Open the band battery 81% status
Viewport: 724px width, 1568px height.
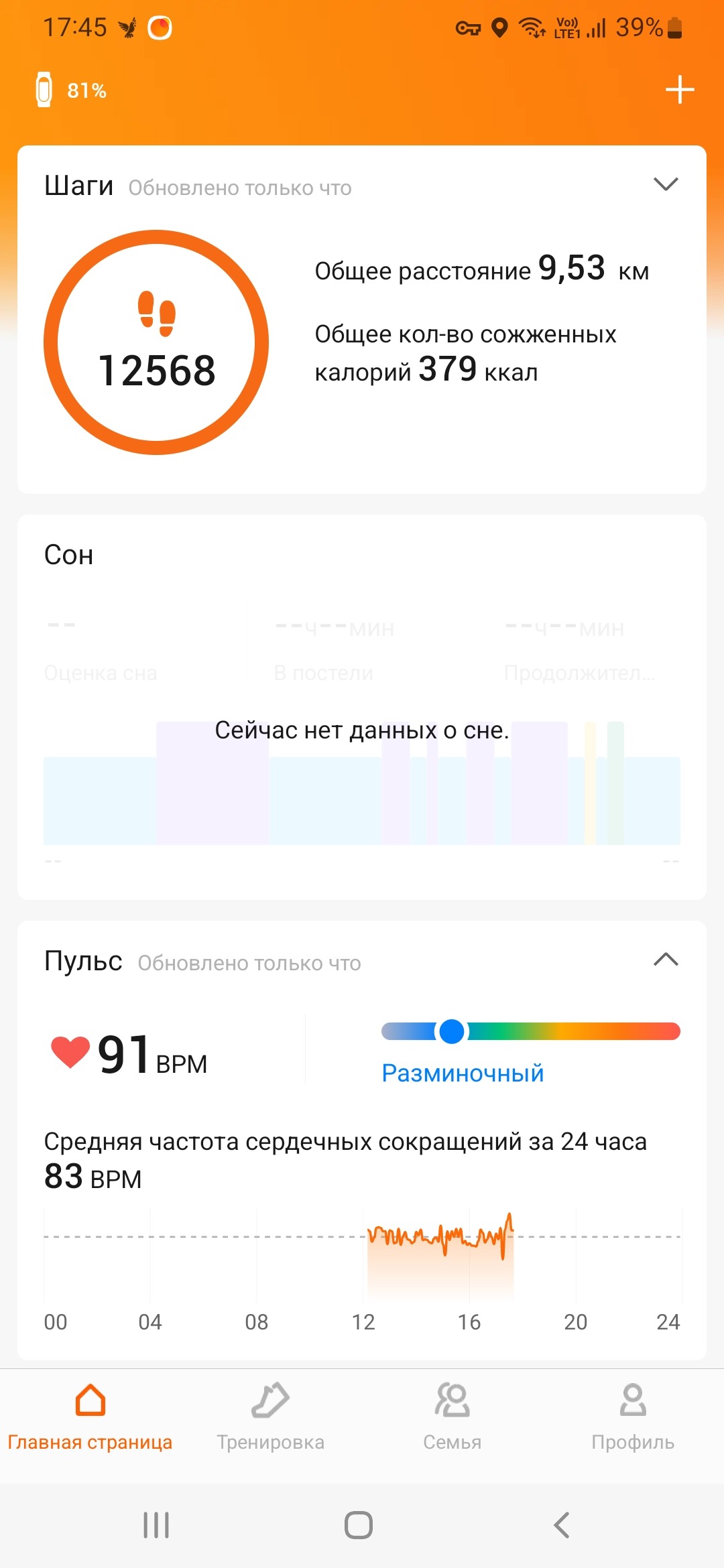coord(71,90)
